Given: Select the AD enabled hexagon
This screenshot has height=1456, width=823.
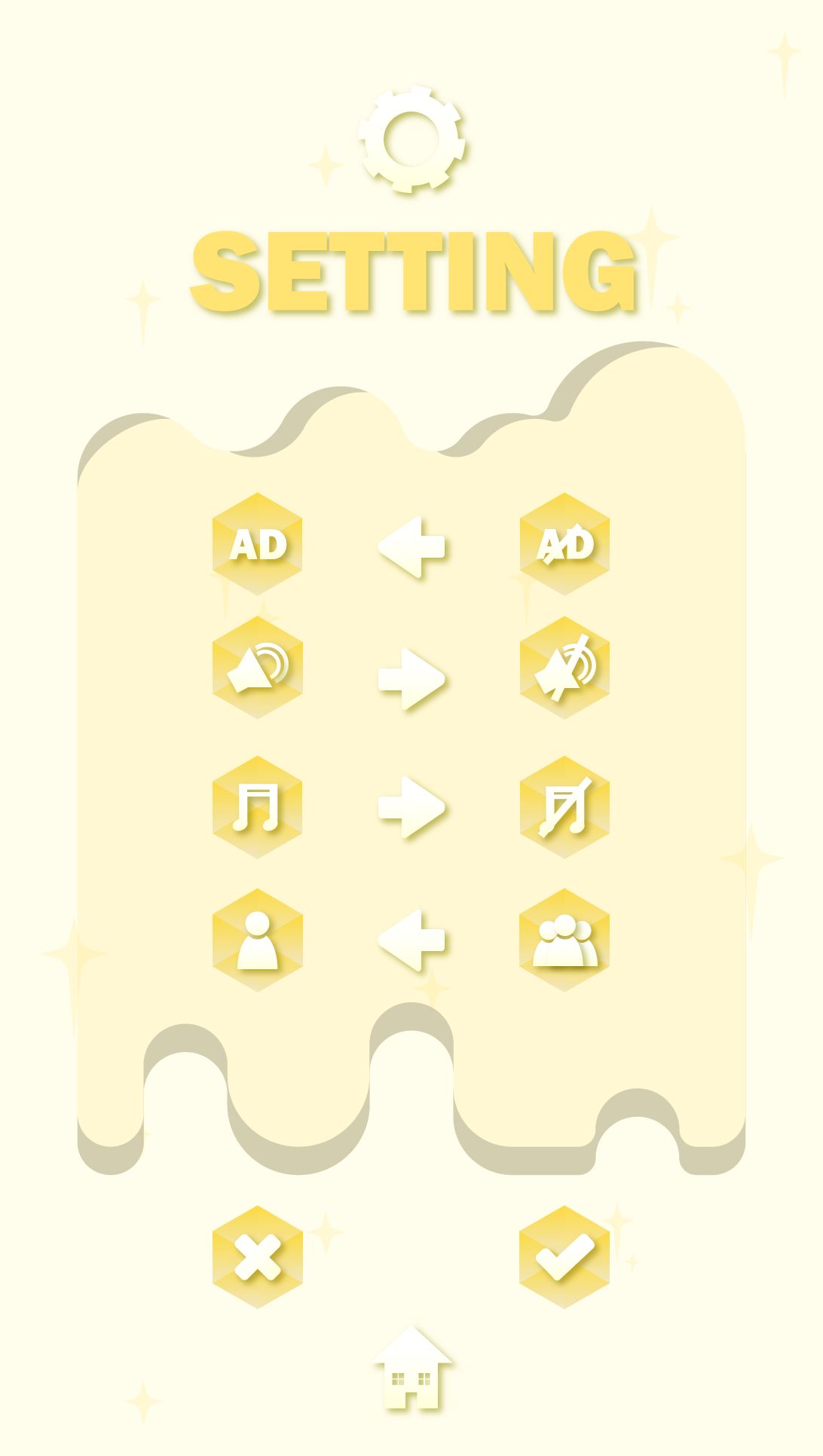Looking at the screenshot, I should click(257, 544).
